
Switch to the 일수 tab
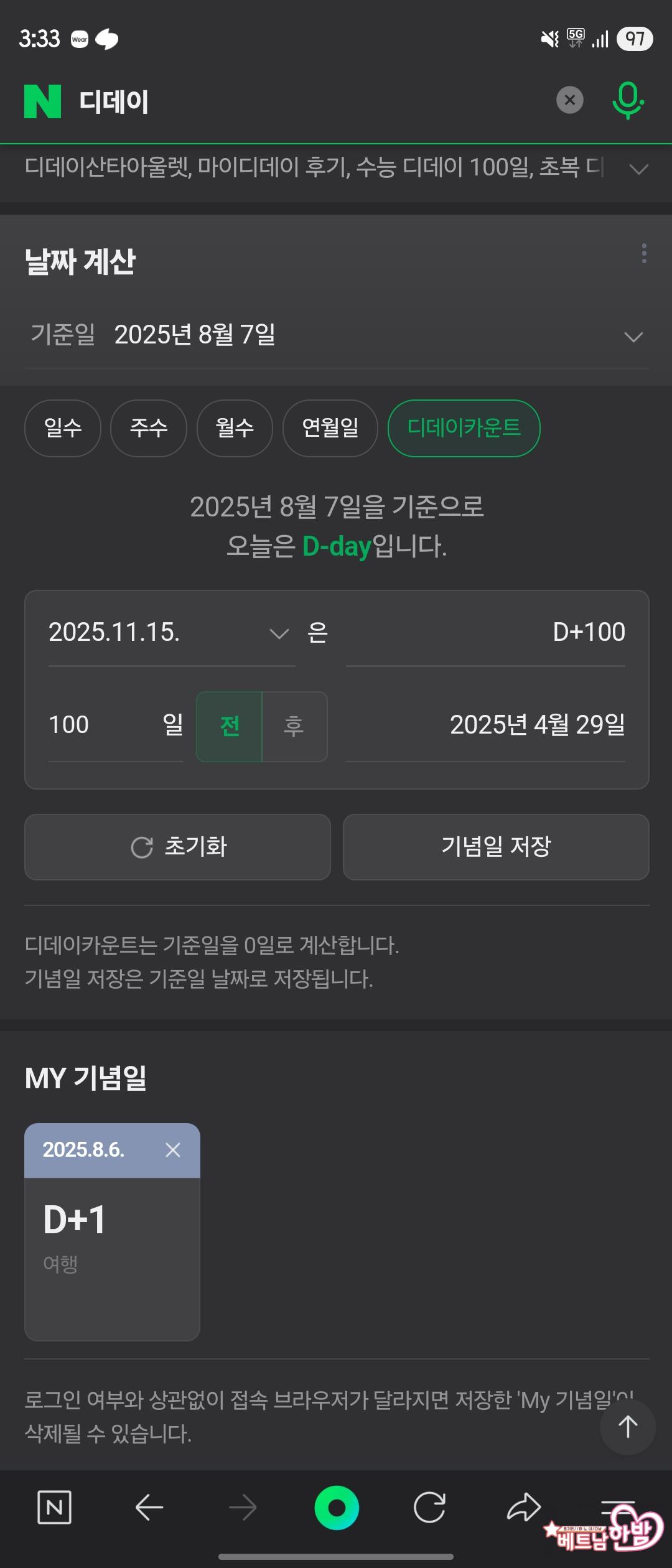pos(63,428)
